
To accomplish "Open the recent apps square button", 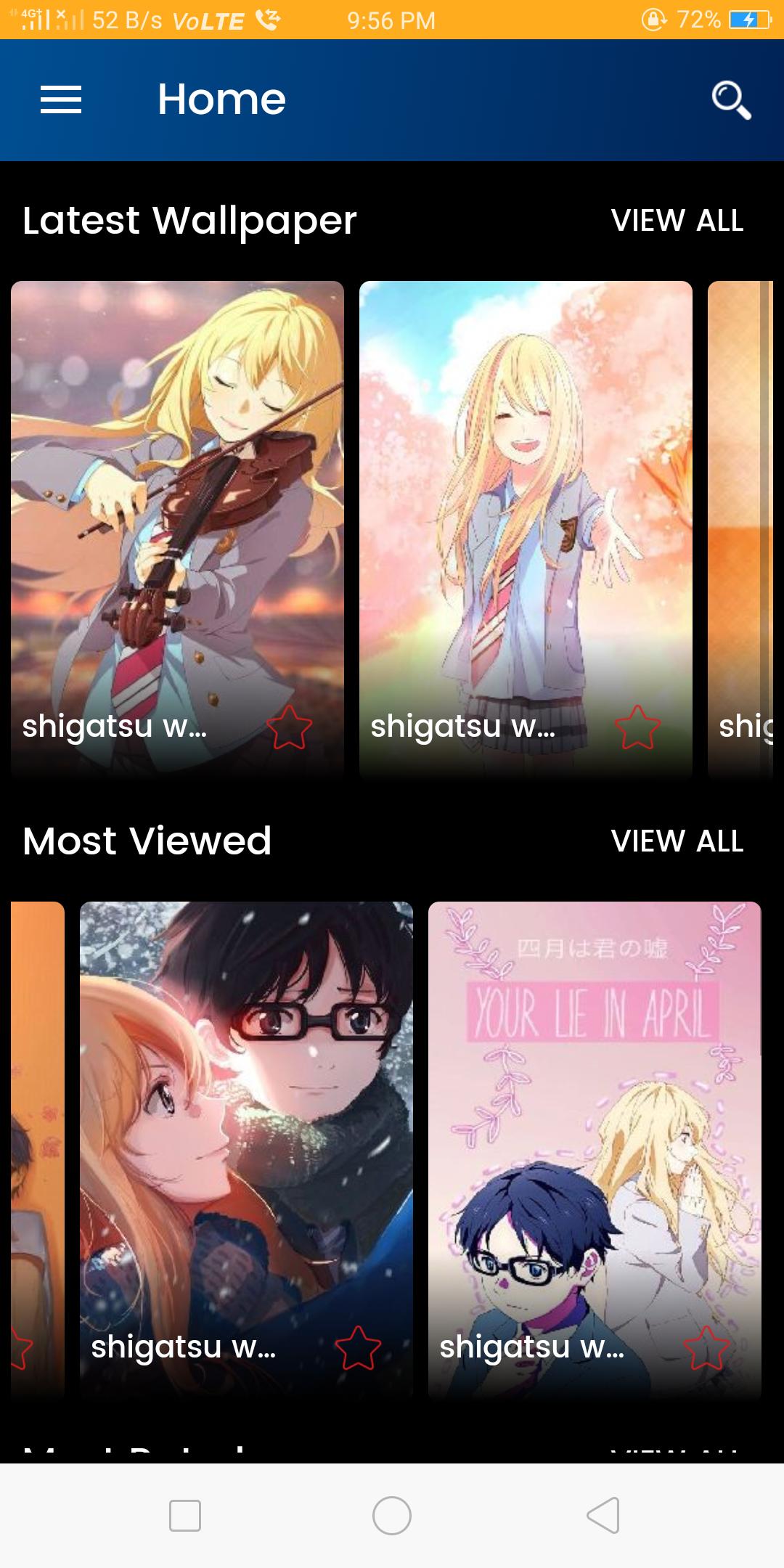I will [184, 1515].
